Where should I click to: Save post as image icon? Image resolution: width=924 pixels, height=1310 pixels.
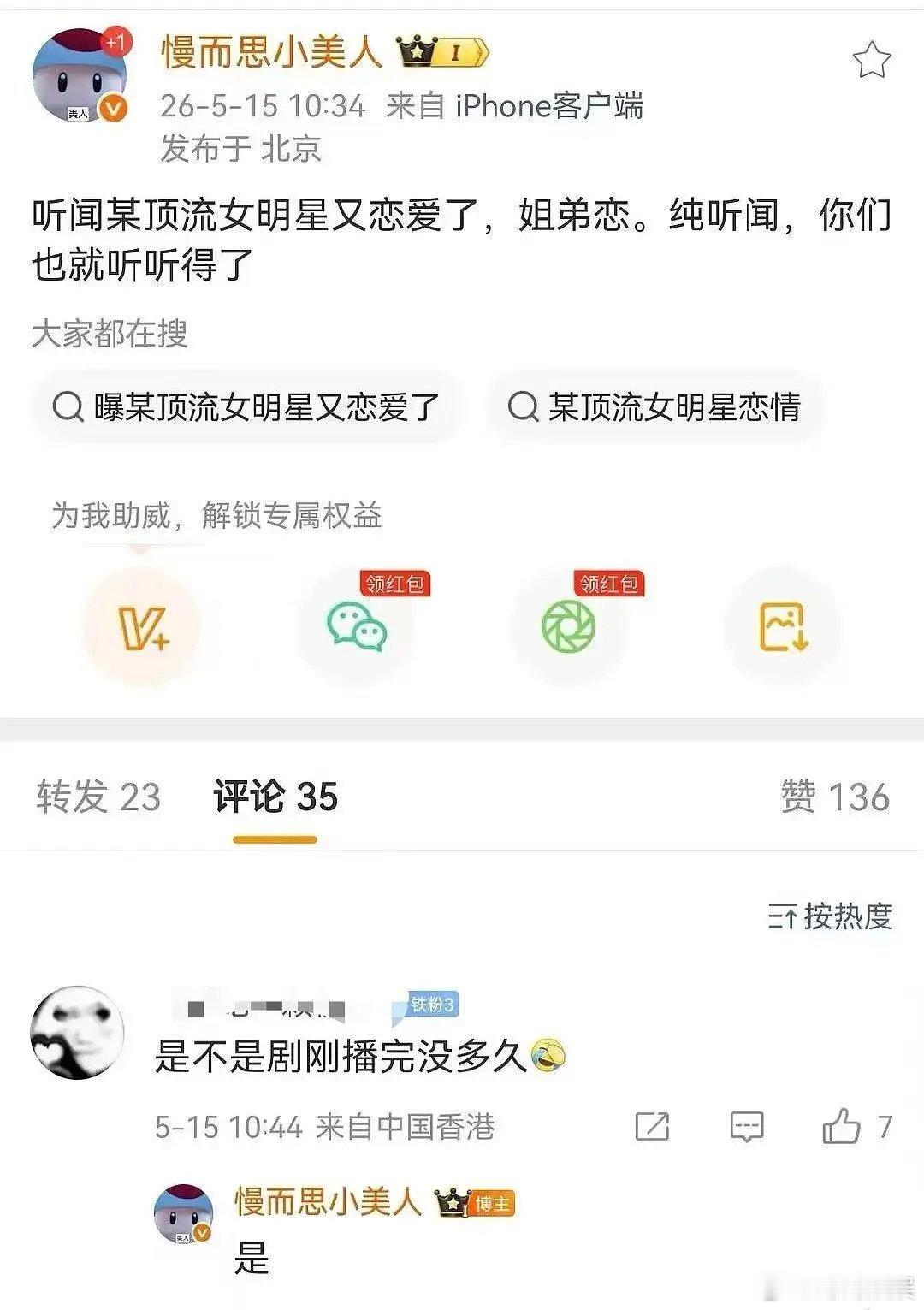[783, 627]
